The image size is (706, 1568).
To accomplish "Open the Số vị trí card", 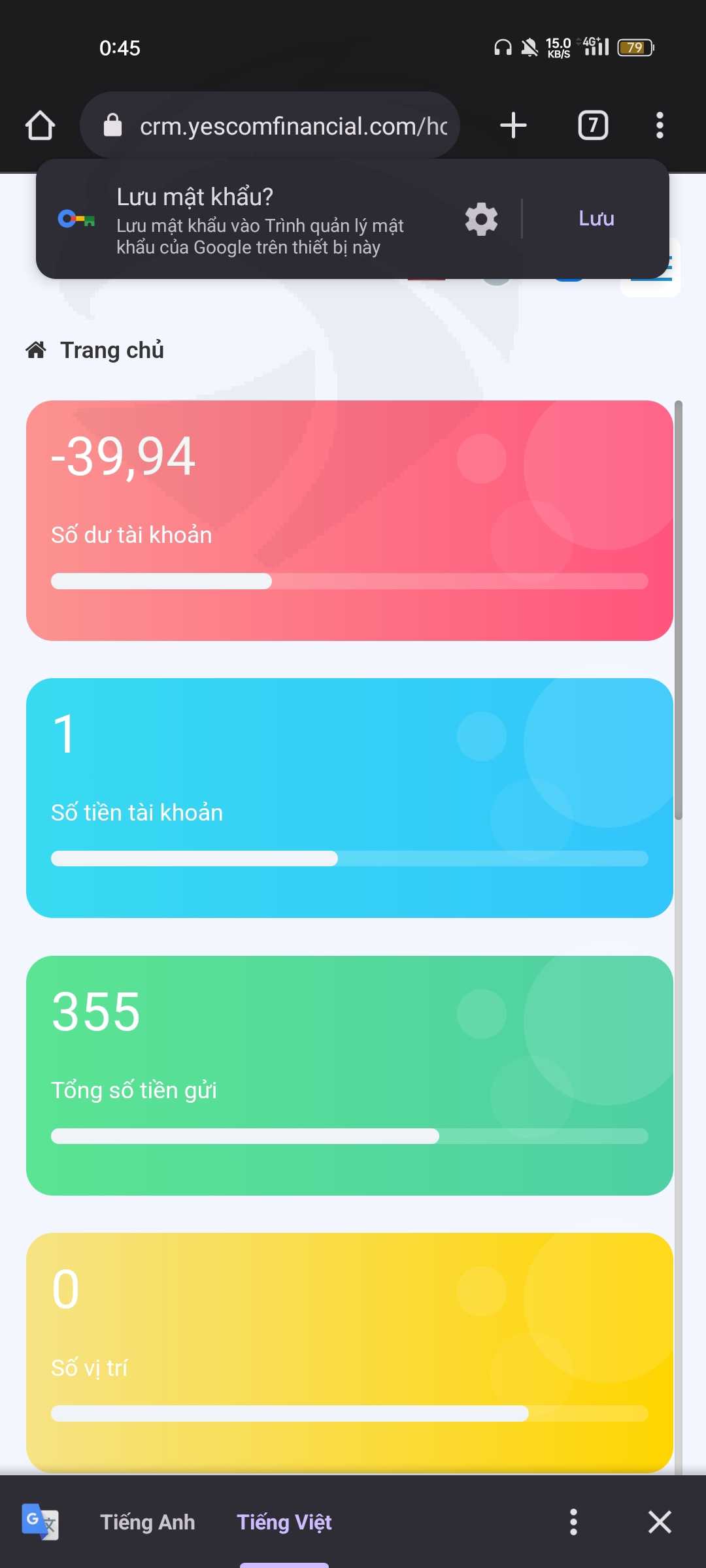I will [x=350, y=1352].
